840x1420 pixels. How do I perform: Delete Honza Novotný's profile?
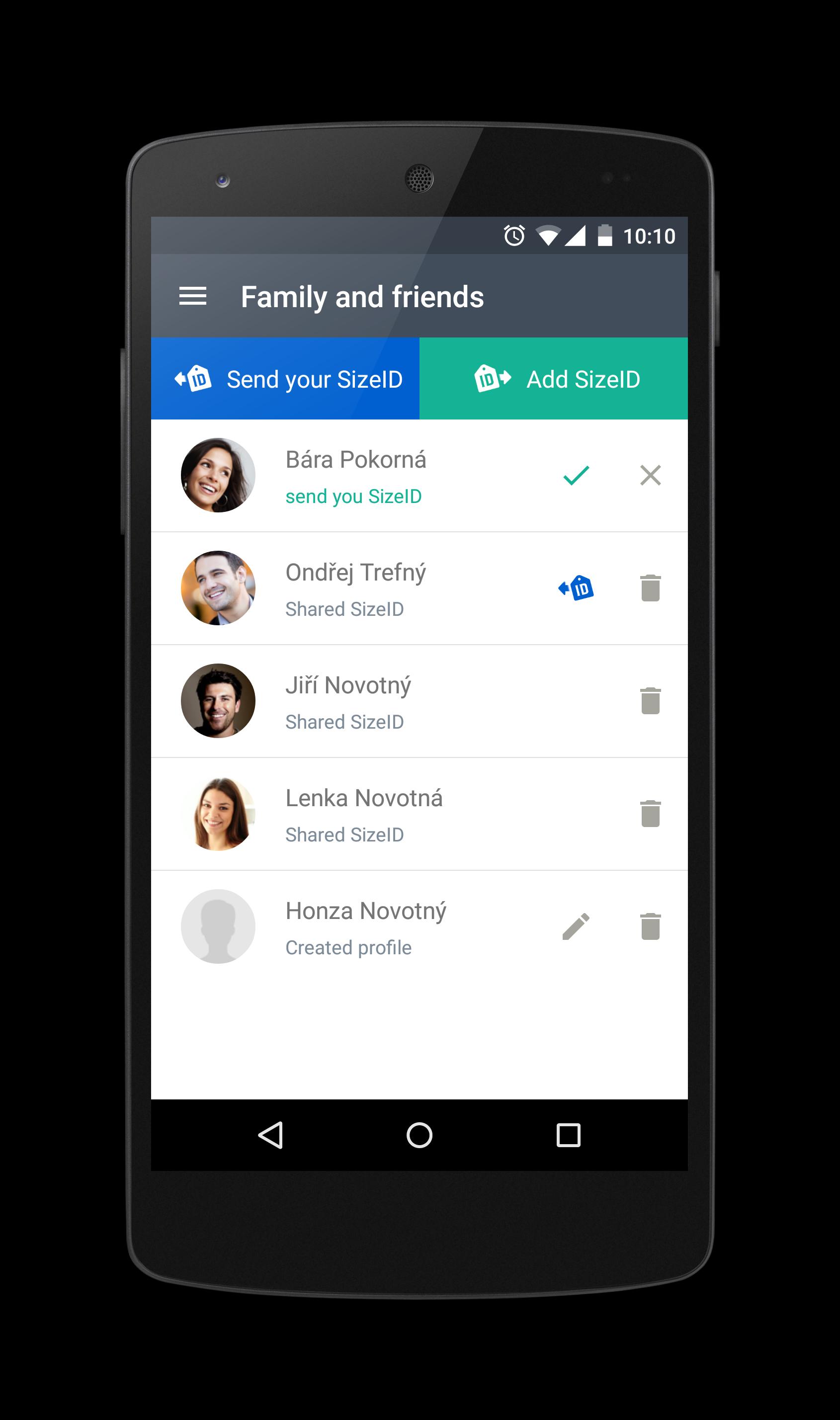650,926
